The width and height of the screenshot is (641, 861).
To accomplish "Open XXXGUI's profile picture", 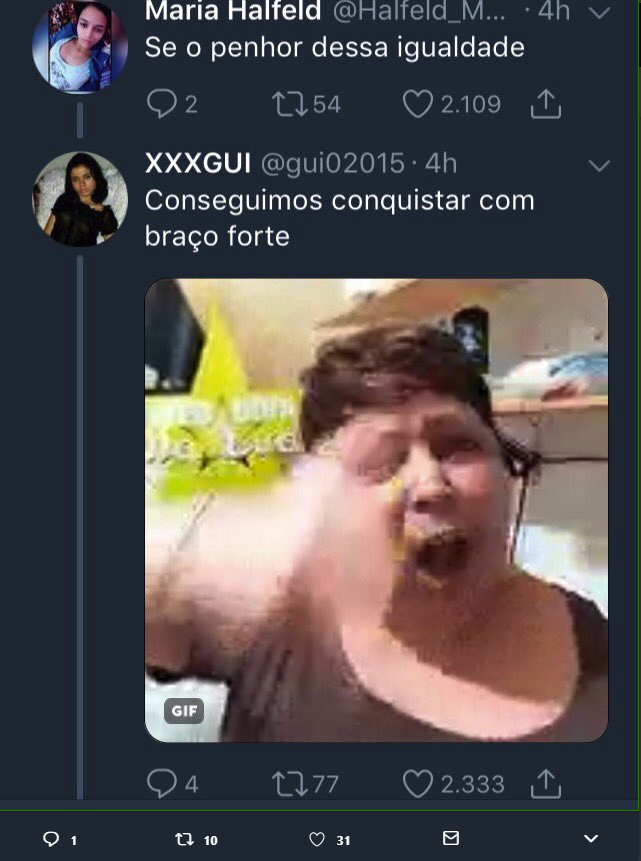I will (80, 199).
